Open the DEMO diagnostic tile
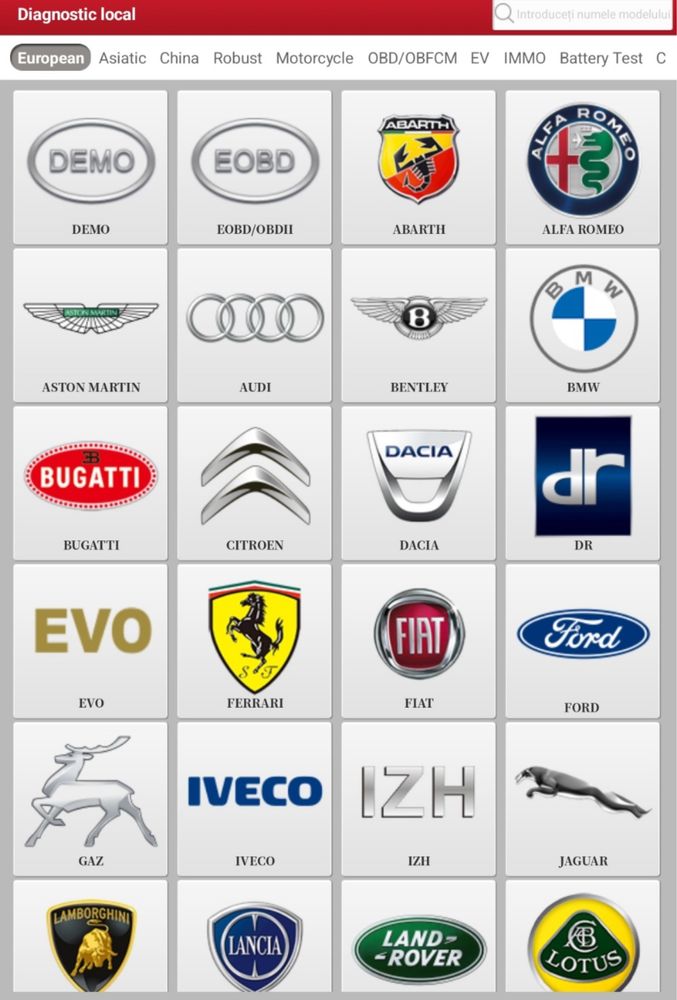677x1000 pixels. pos(91,167)
